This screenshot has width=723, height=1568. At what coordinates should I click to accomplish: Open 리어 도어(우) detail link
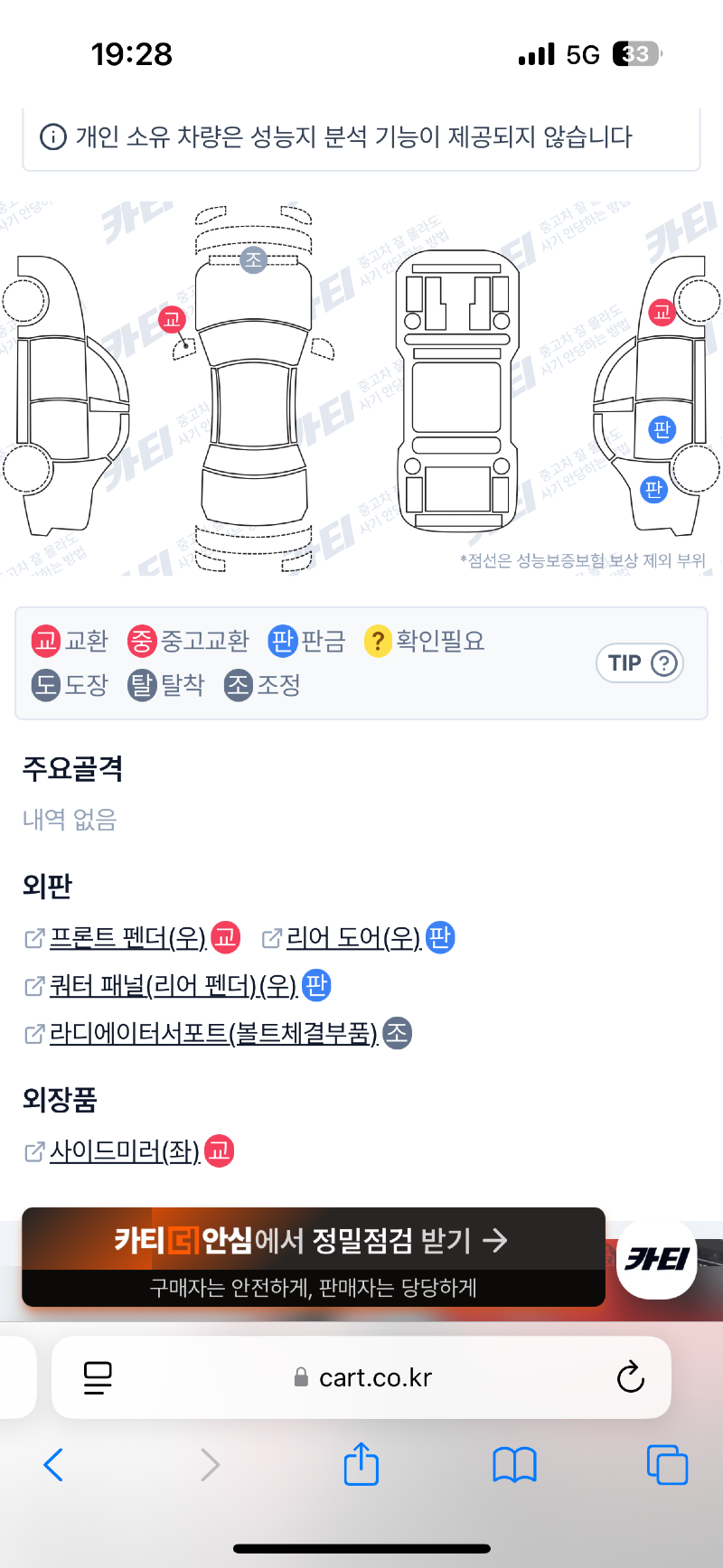click(x=353, y=938)
